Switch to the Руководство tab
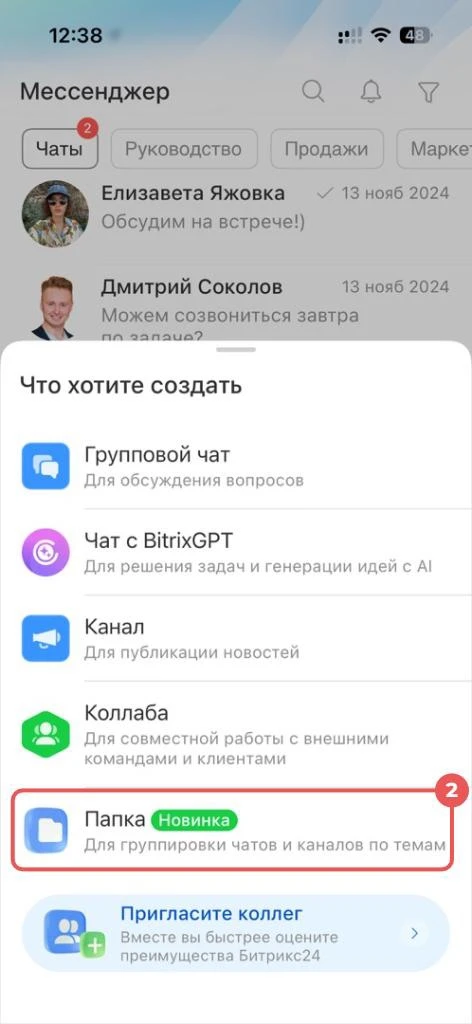The height and width of the screenshot is (1024, 472). click(x=183, y=149)
